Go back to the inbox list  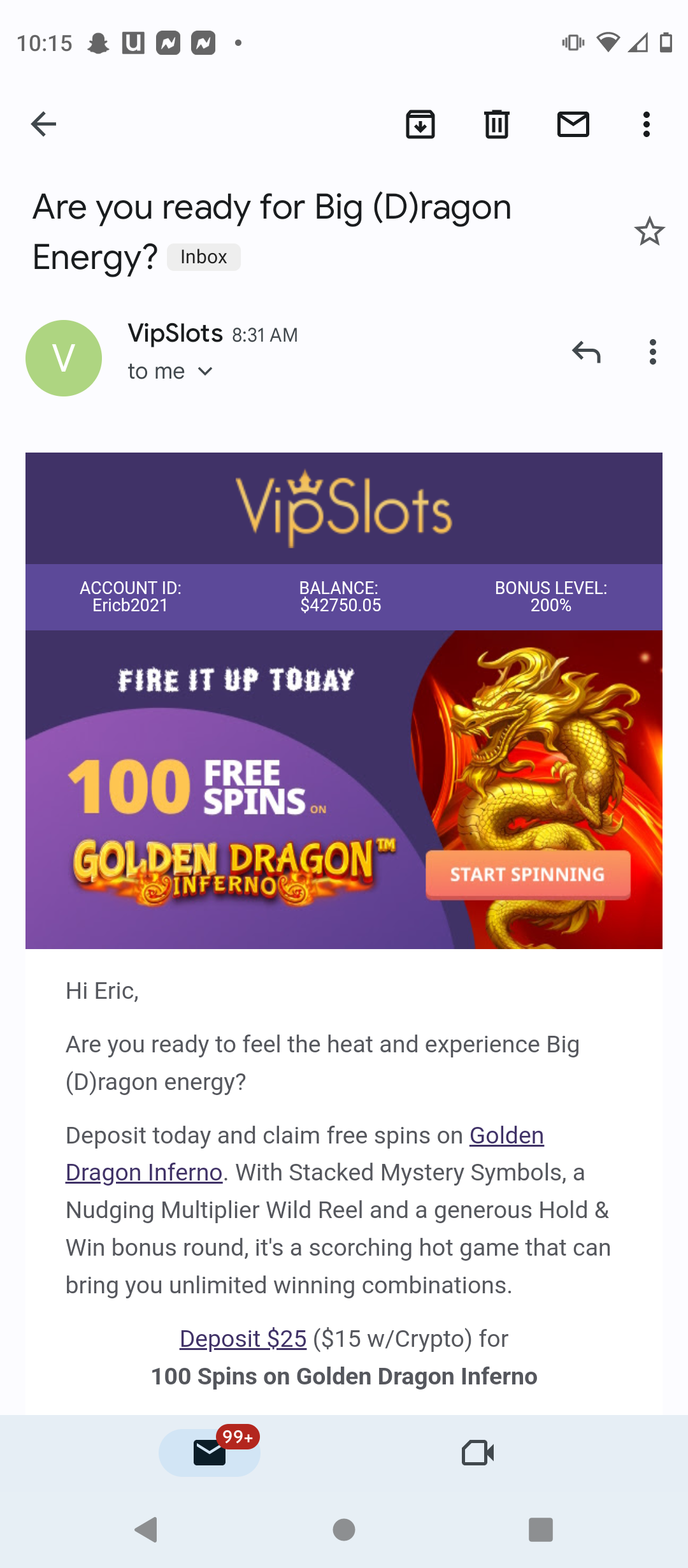pos(43,124)
